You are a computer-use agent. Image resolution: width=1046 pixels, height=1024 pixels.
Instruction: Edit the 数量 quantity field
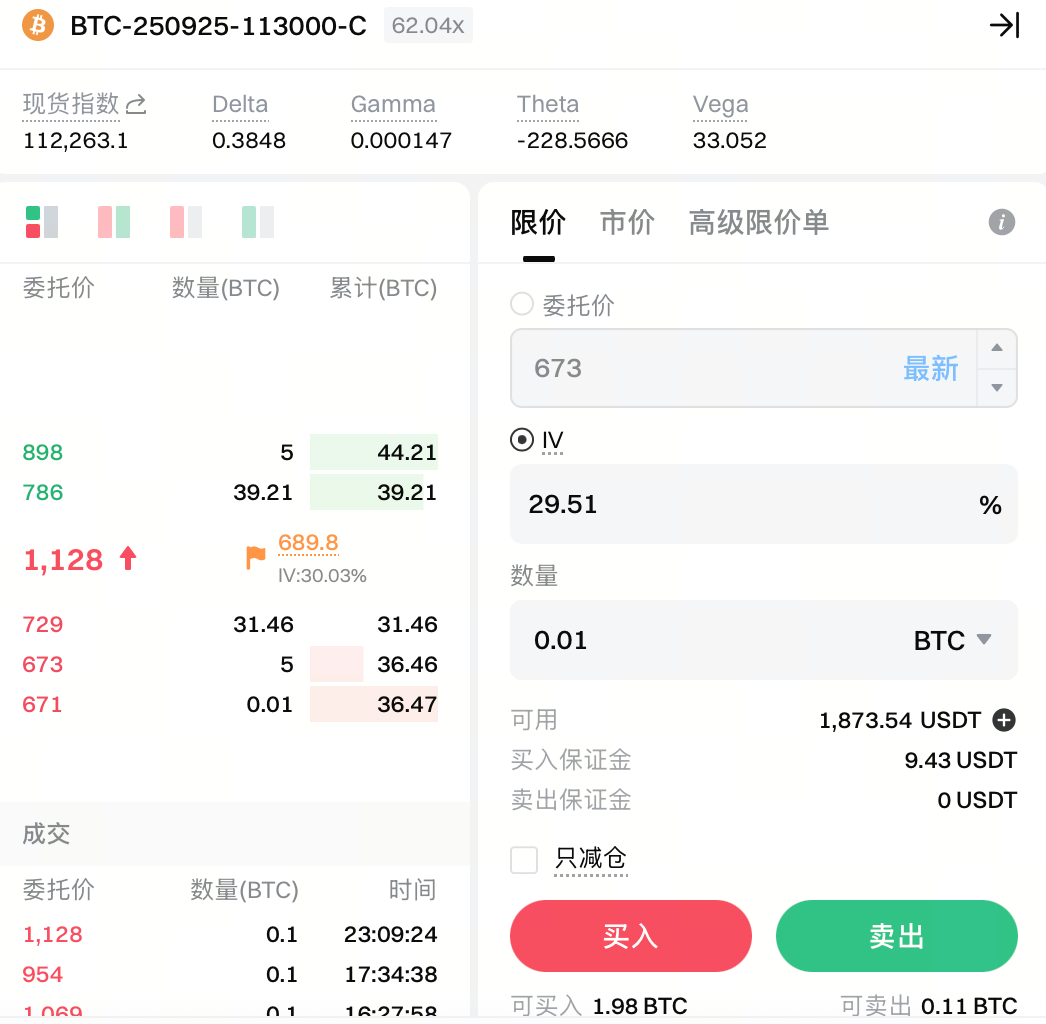point(700,640)
